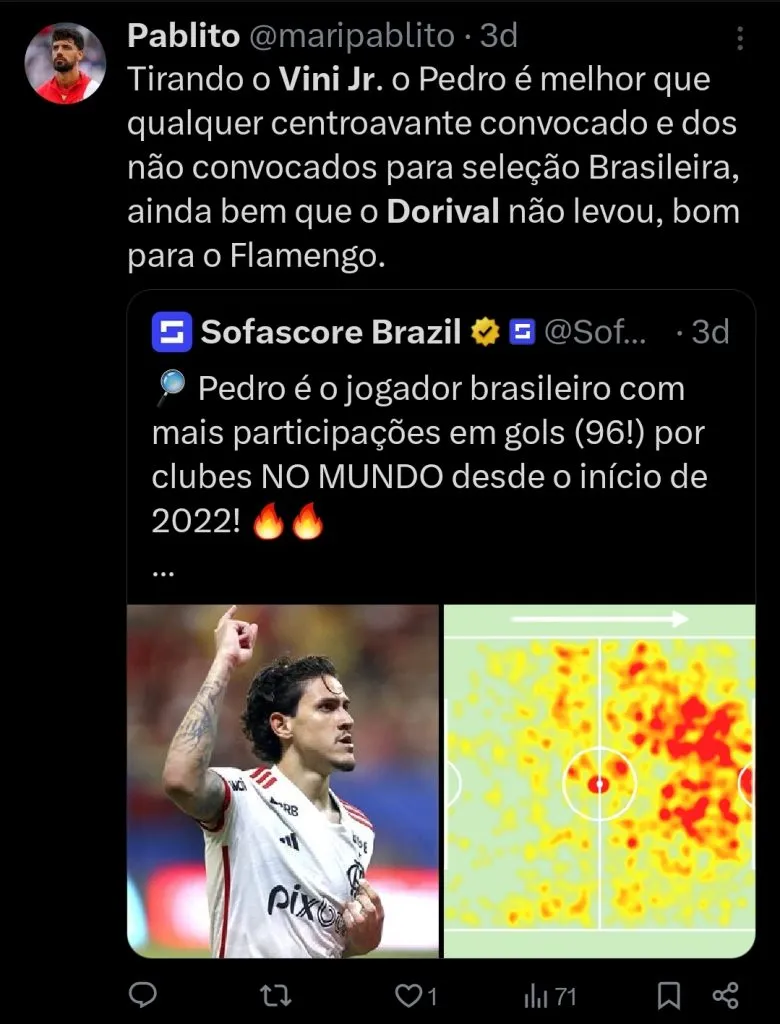The width and height of the screenshot is (780, 1024).
Task: Open the Dorival bold topic link
Action: 443,213
